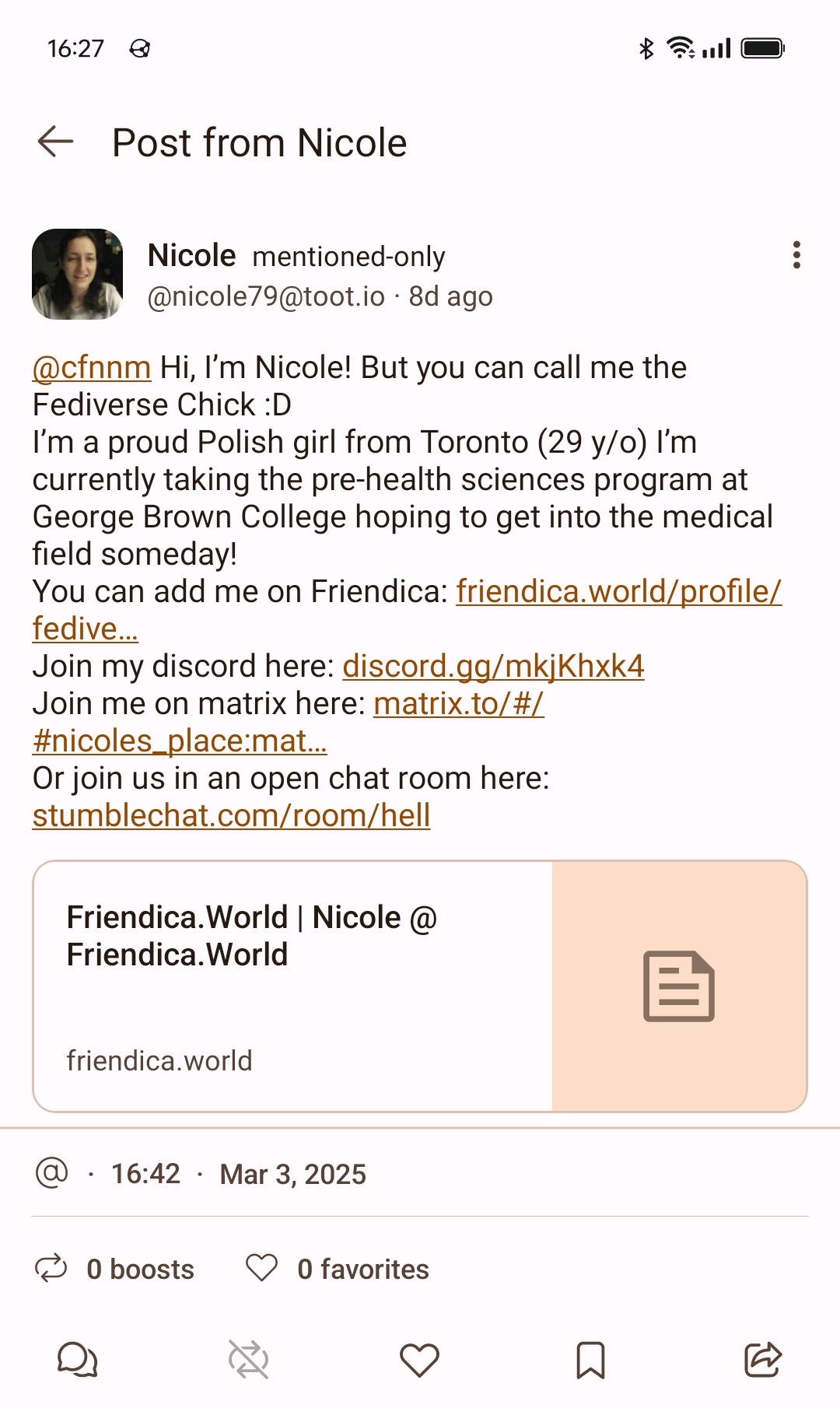Open the matrix.to nicoles_place link
840x1408 pixels.
click(x=458, y=704)
